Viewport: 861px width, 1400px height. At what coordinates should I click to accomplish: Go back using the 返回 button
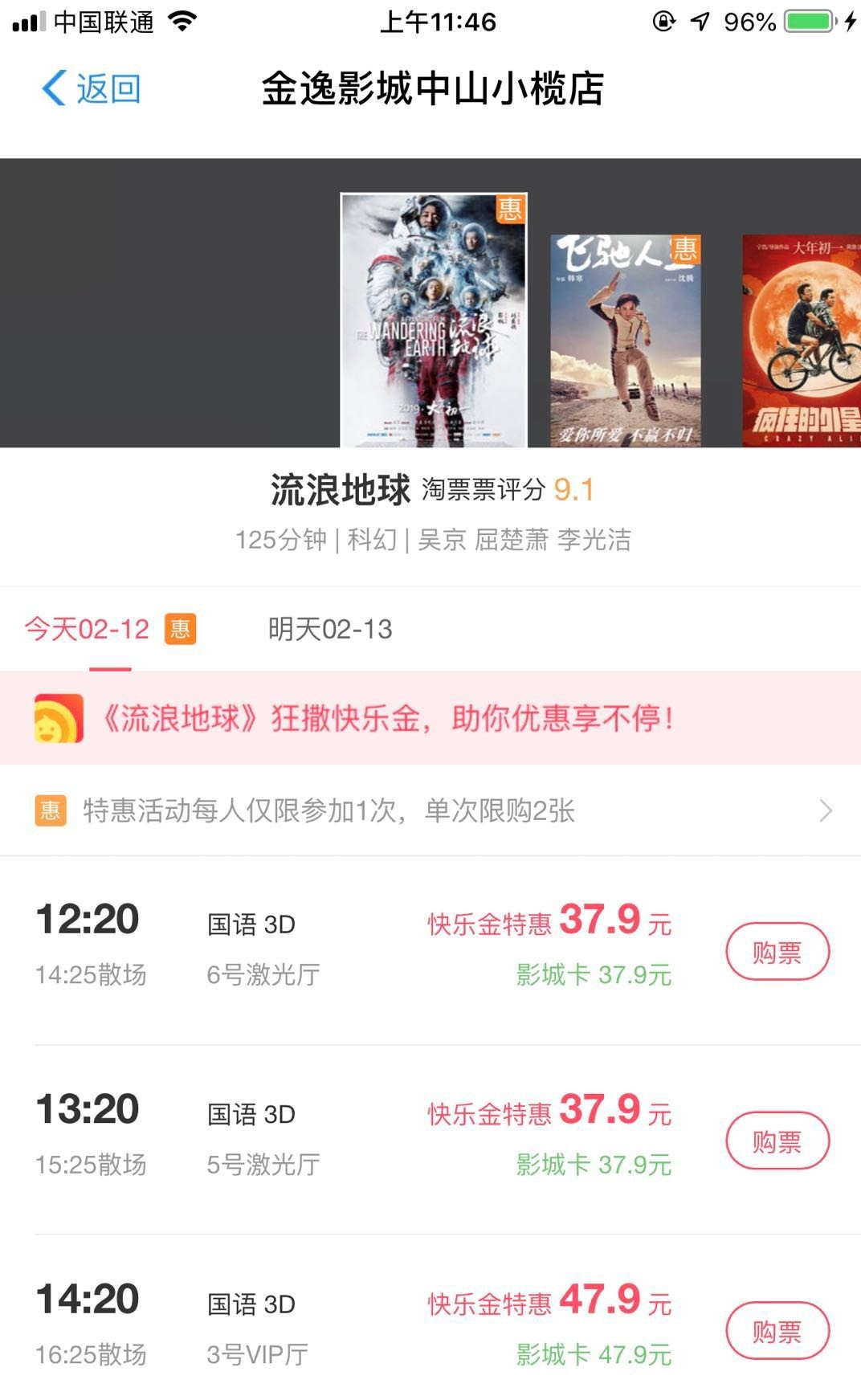click(92, 88)
